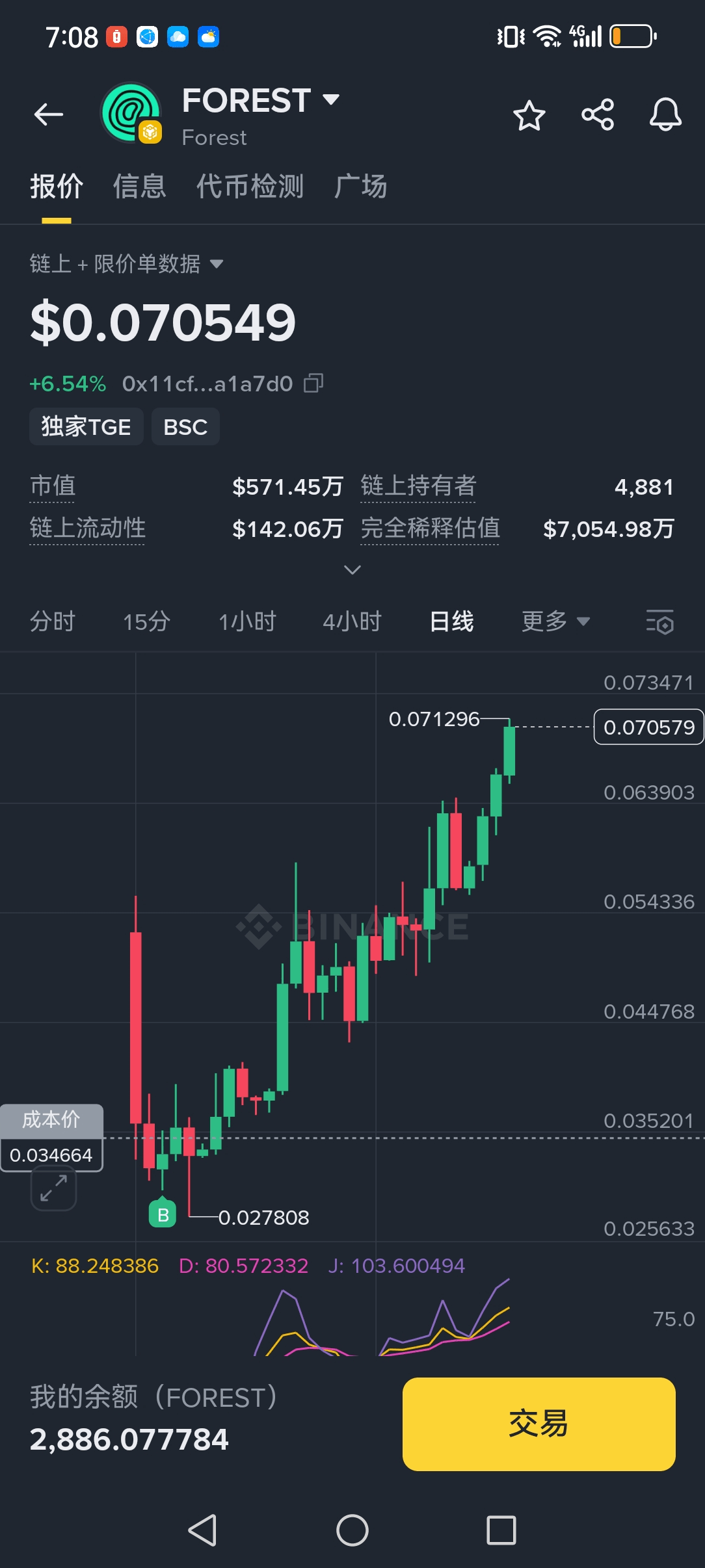
Task: Add FOREST to favorites with the star
Action: (x=529, y=116)
